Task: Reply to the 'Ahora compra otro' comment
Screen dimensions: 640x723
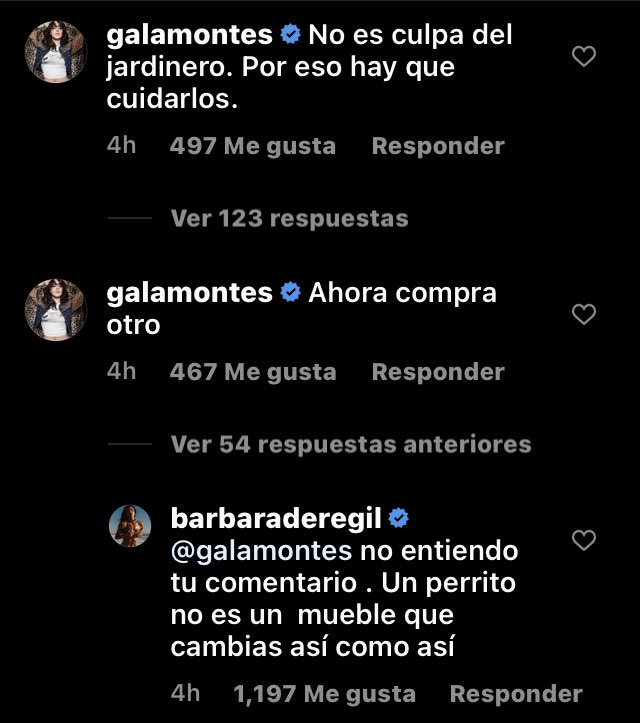Action: tap(438, 372)
